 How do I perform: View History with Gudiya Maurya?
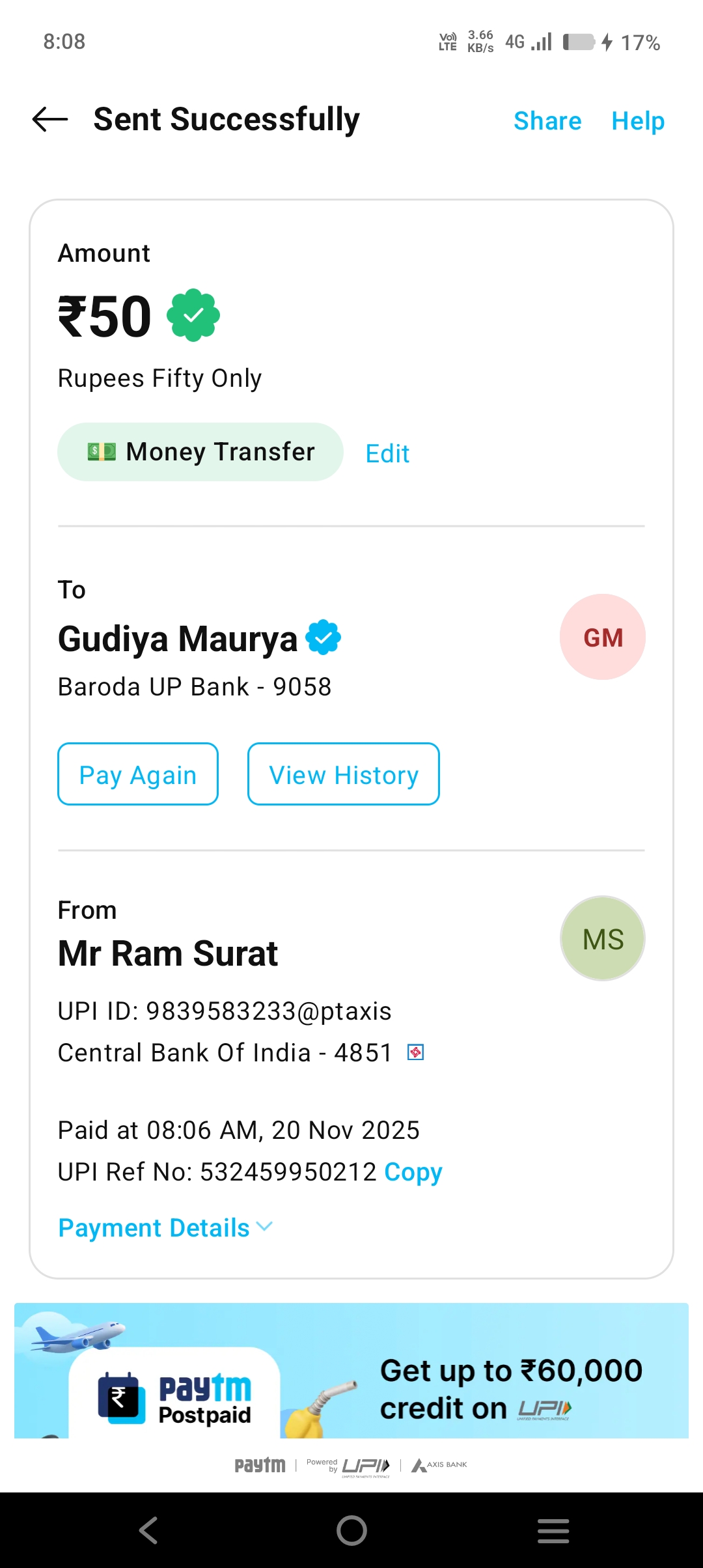343,774
